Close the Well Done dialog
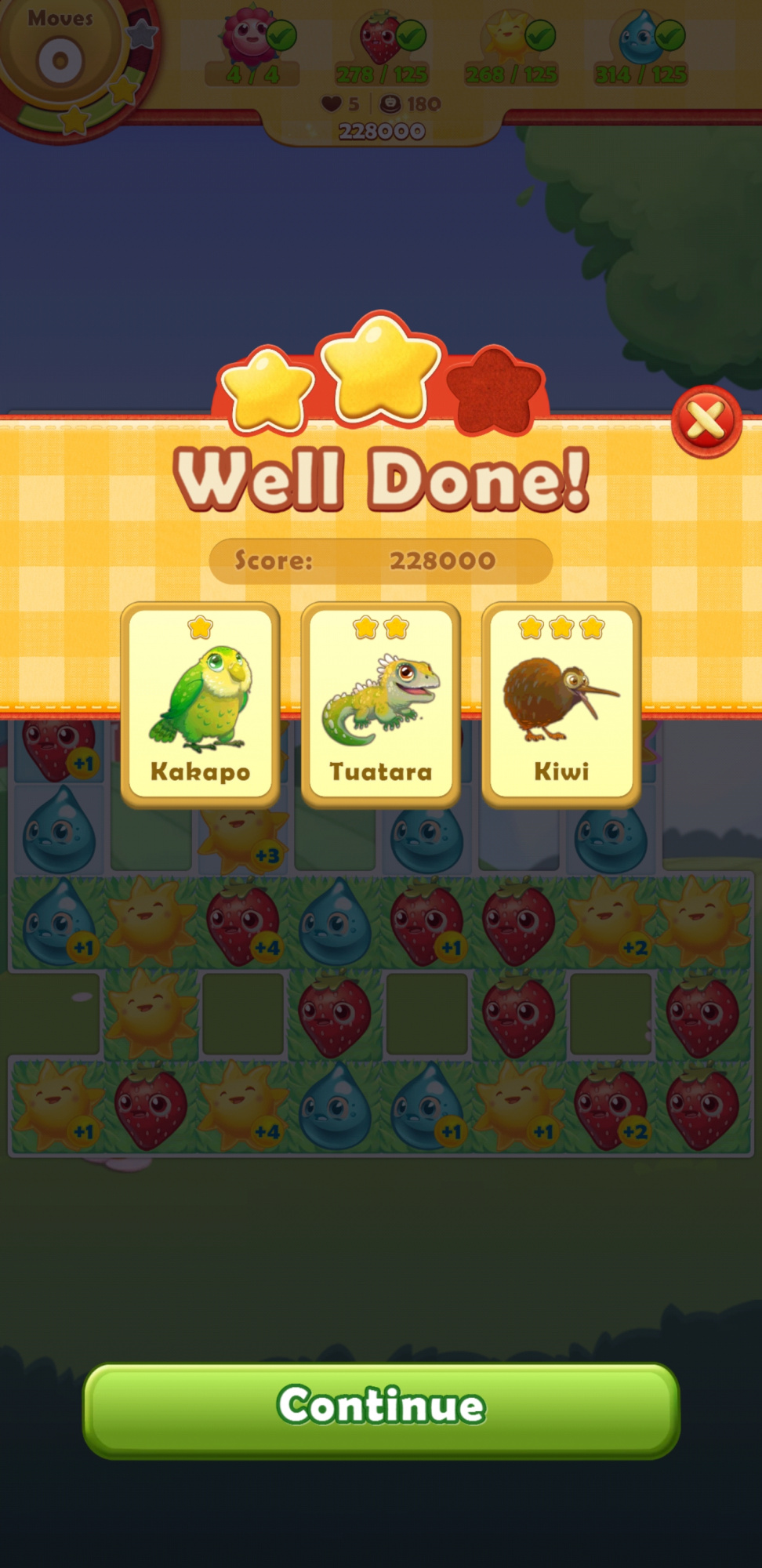 pyautogui.click(x=706, y=422)
